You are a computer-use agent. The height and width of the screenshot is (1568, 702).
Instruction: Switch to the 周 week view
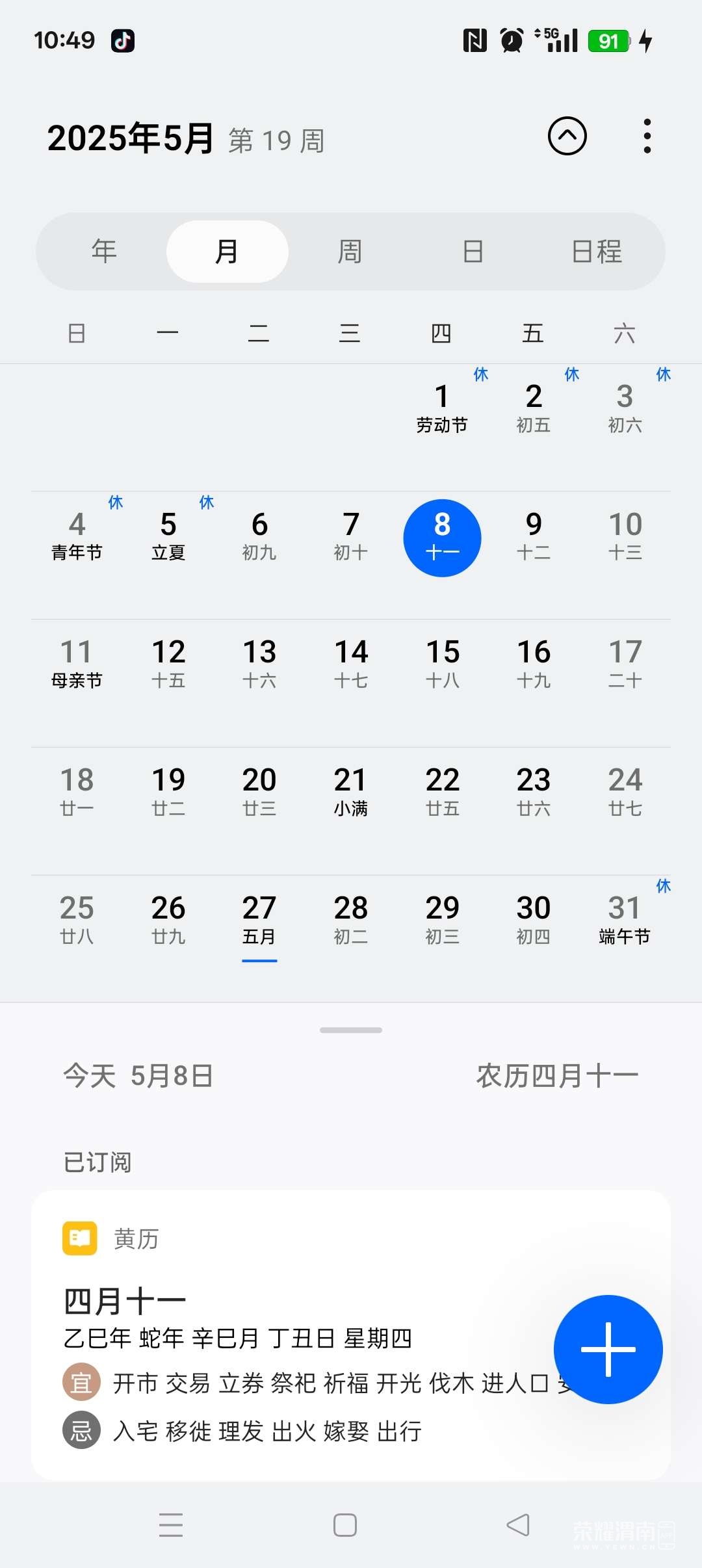point(350,252)
